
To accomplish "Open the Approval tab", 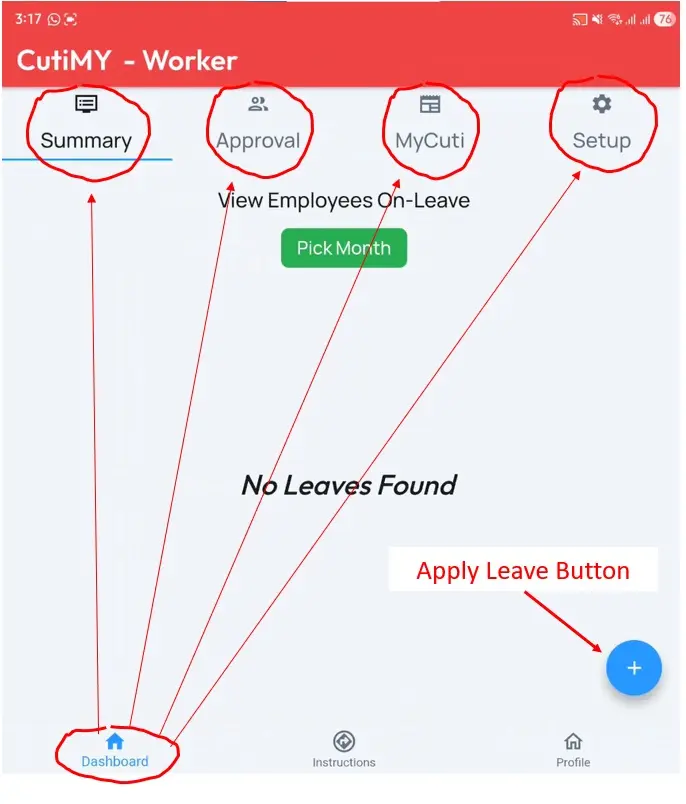I will [258, 126].
